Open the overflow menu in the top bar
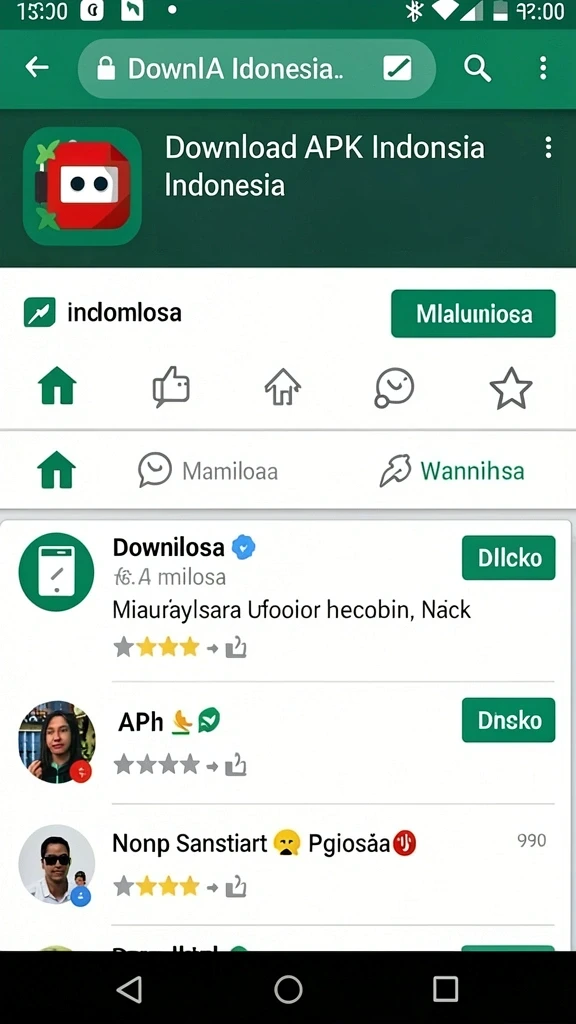The height and width of the screenshot is (1024, 576). click(x=543, y=68)
